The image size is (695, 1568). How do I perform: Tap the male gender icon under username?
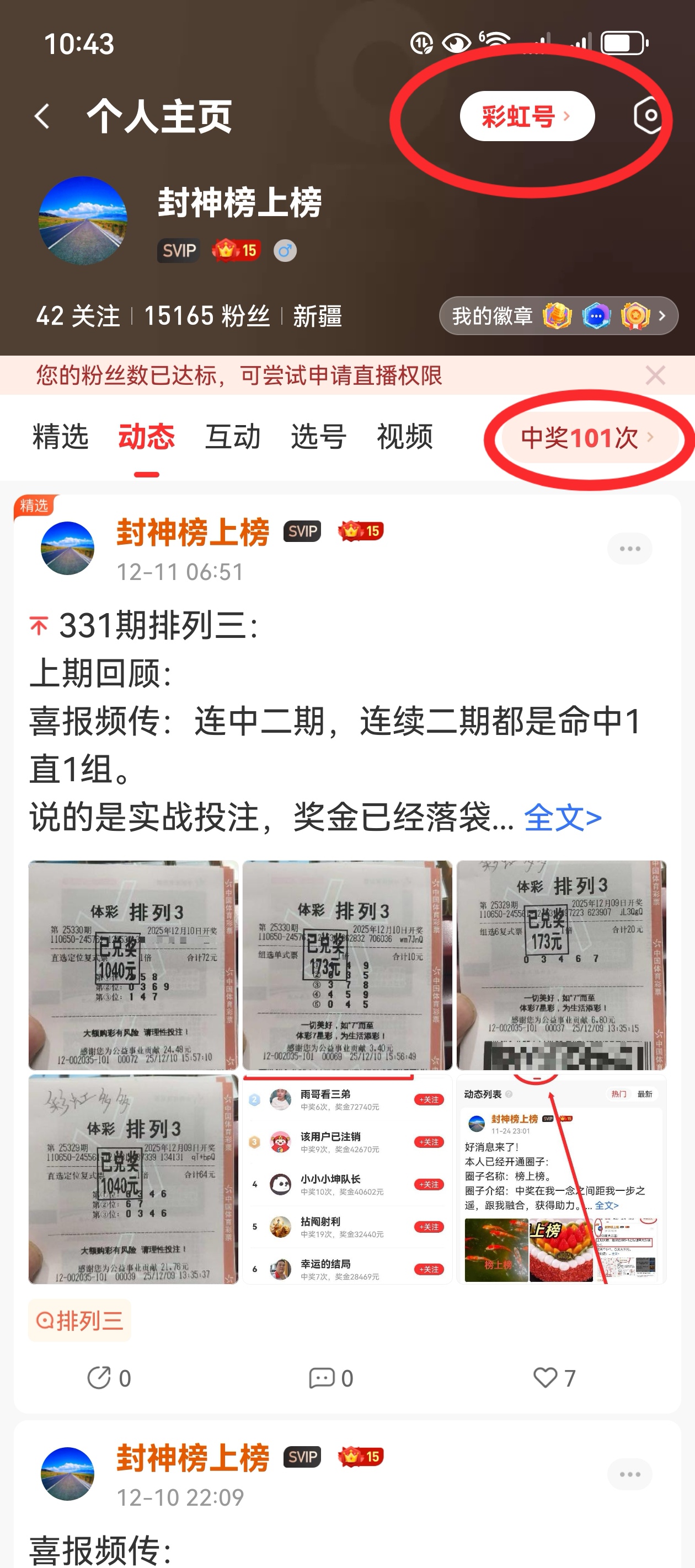[x=284, y=250]
